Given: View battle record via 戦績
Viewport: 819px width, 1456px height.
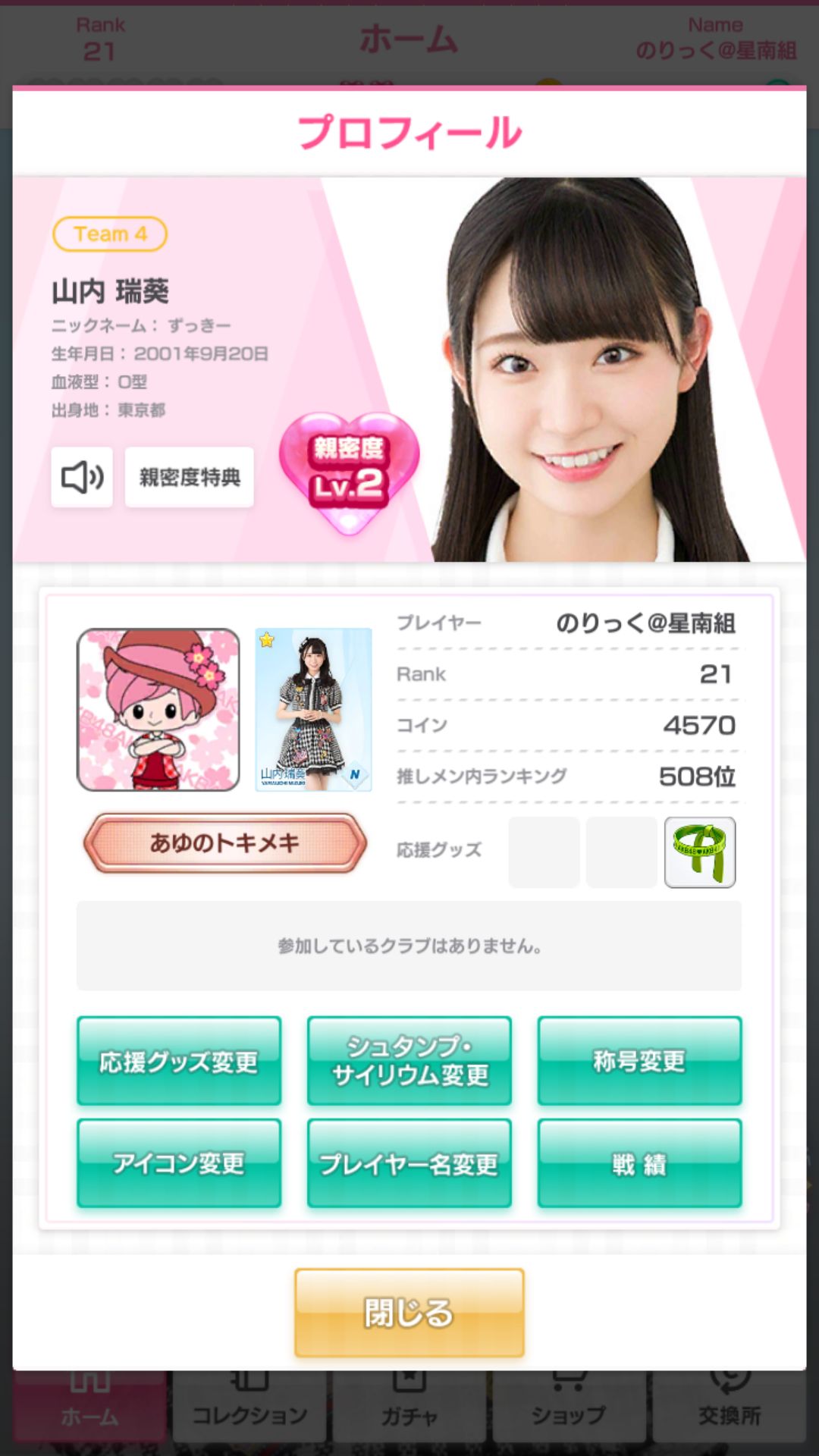Looking at the screenshot, I should 639,1163.
